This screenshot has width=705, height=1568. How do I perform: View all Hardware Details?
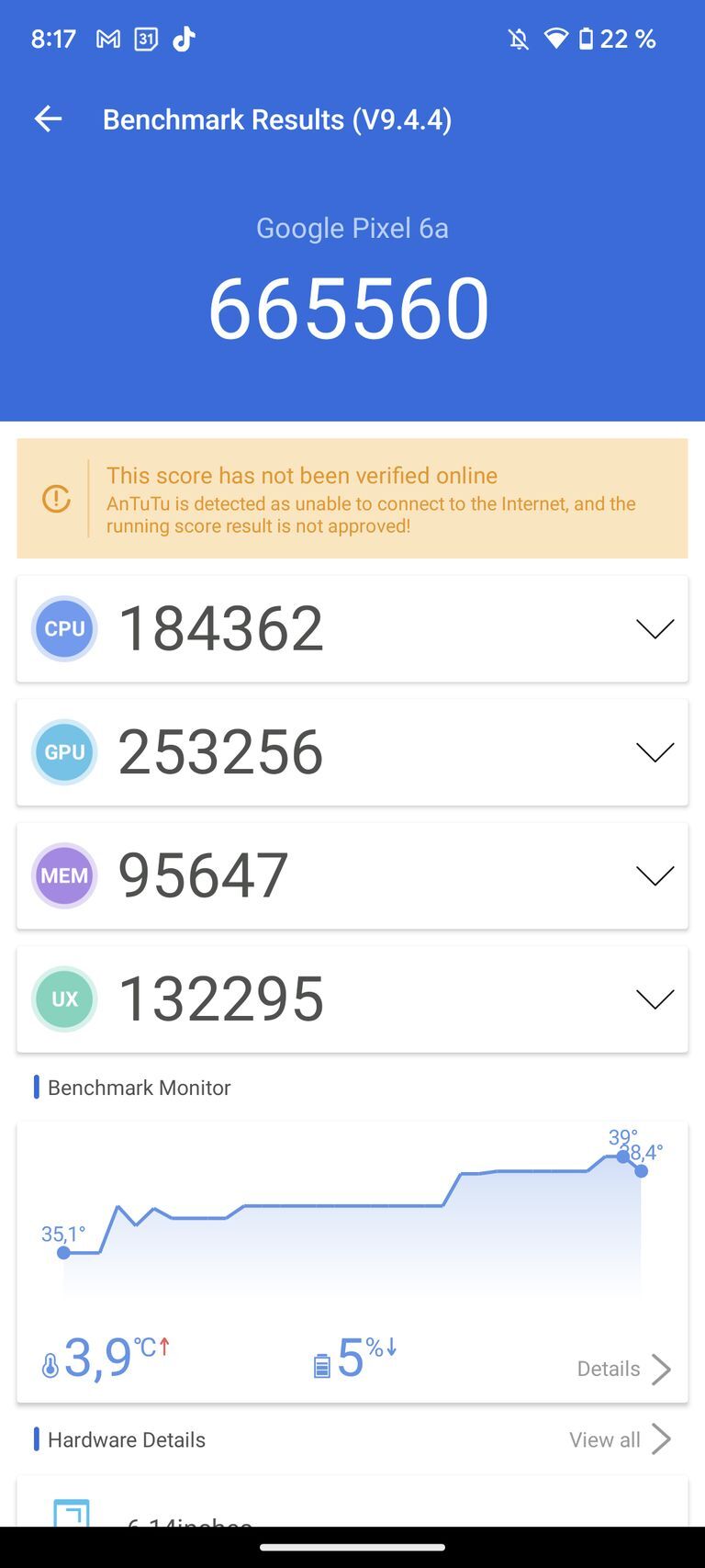tap(620, 1439)
